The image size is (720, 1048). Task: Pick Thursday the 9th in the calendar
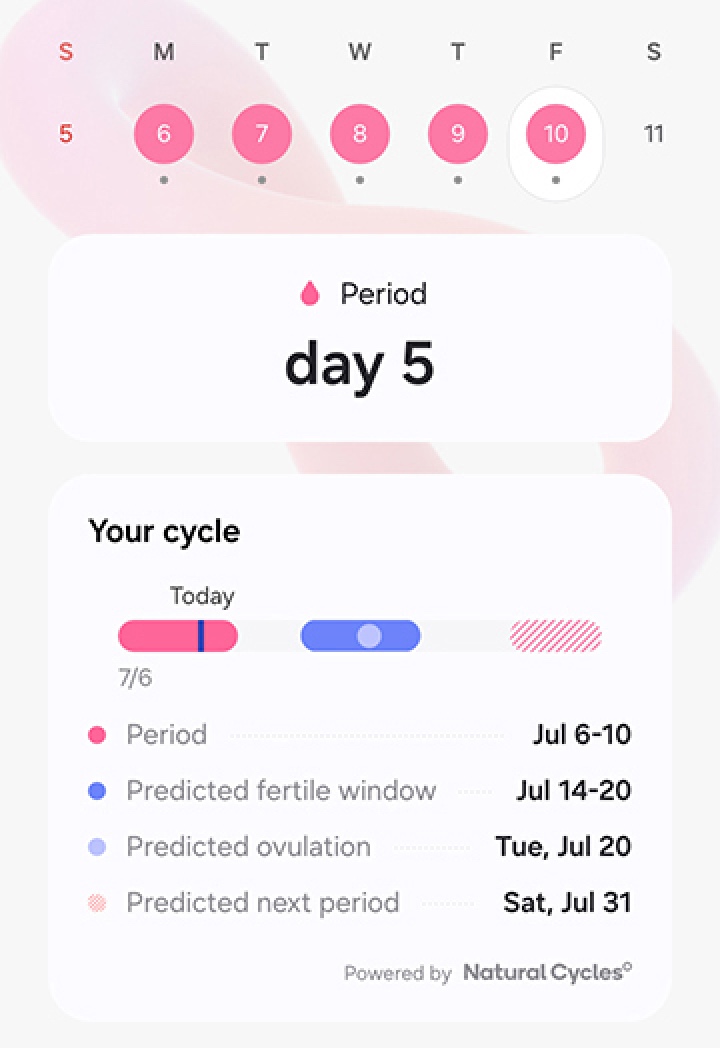tap(458, 134)
